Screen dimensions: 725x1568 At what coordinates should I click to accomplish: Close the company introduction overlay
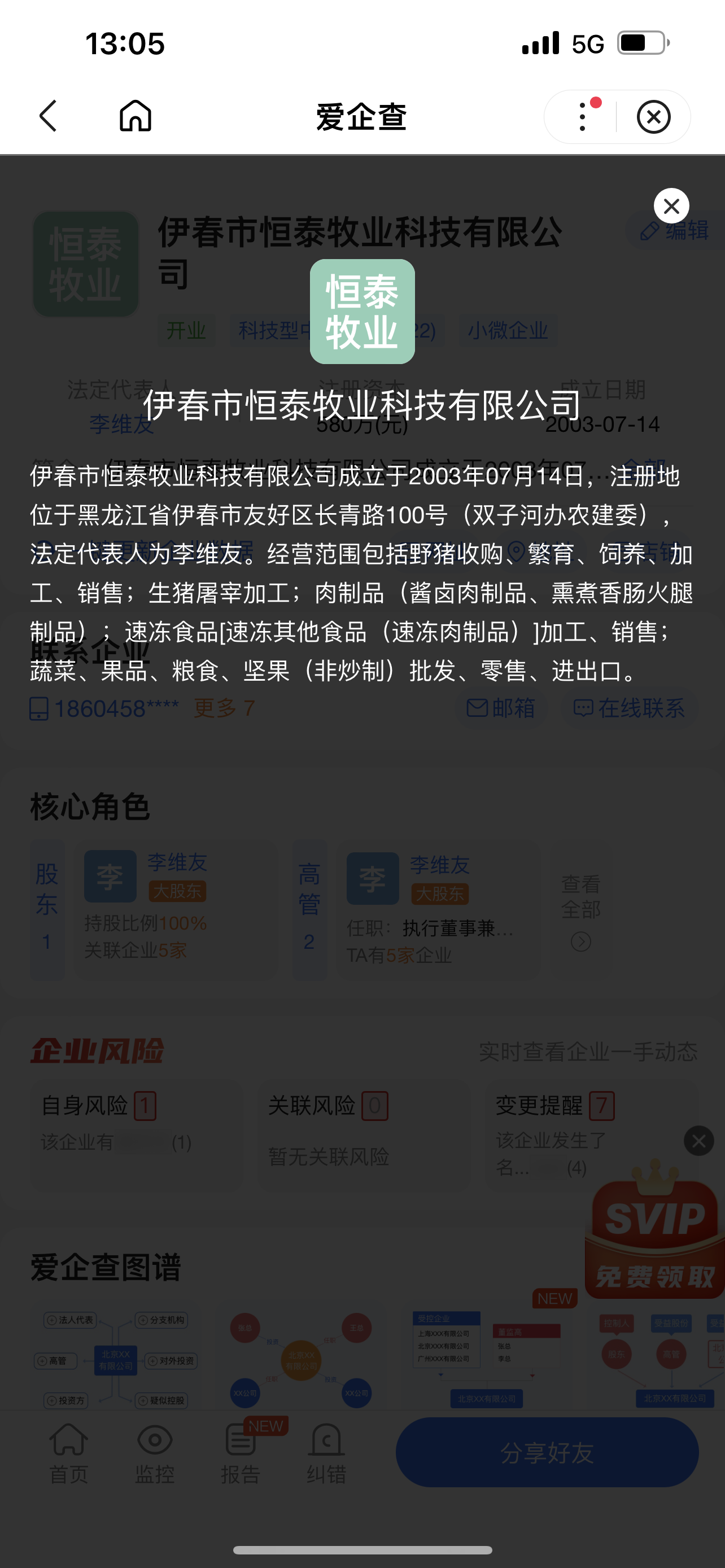pos(671,207)
